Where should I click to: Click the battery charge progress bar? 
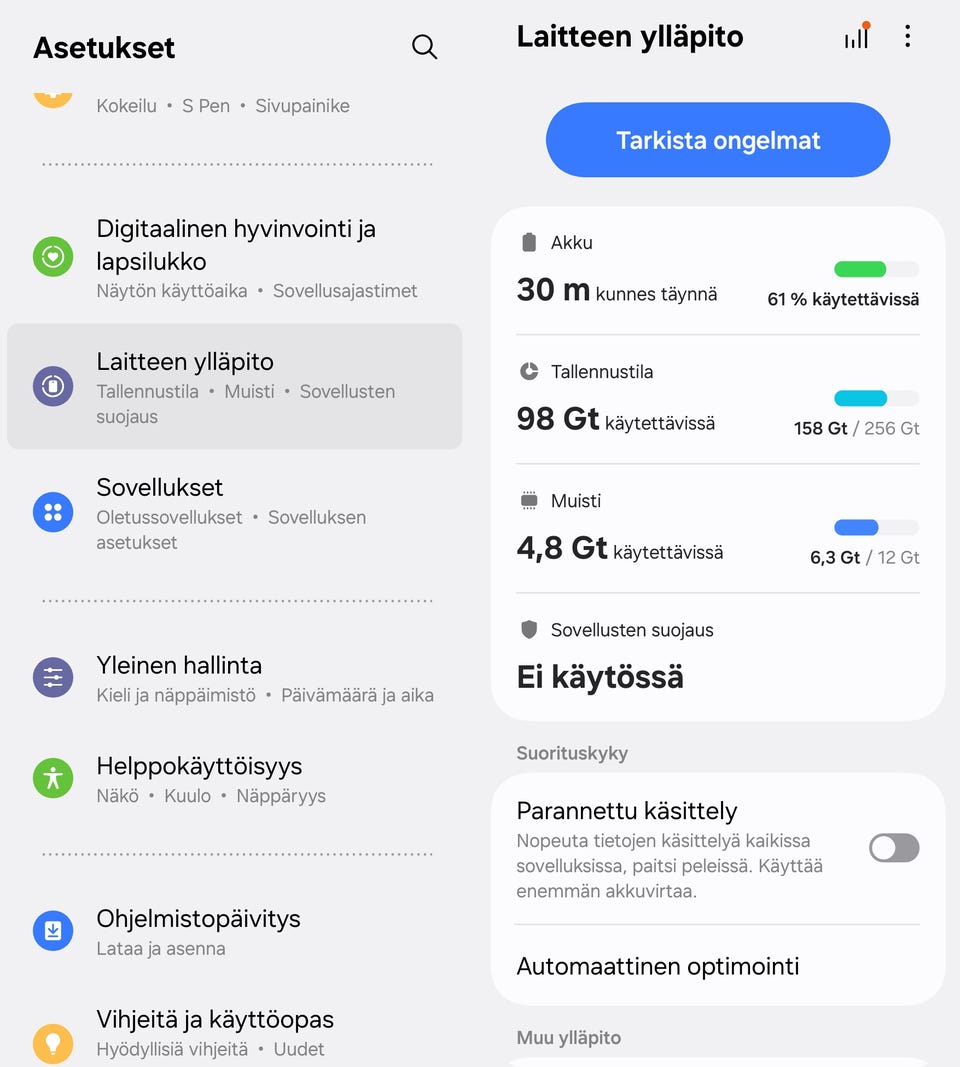tap(875, 268)
